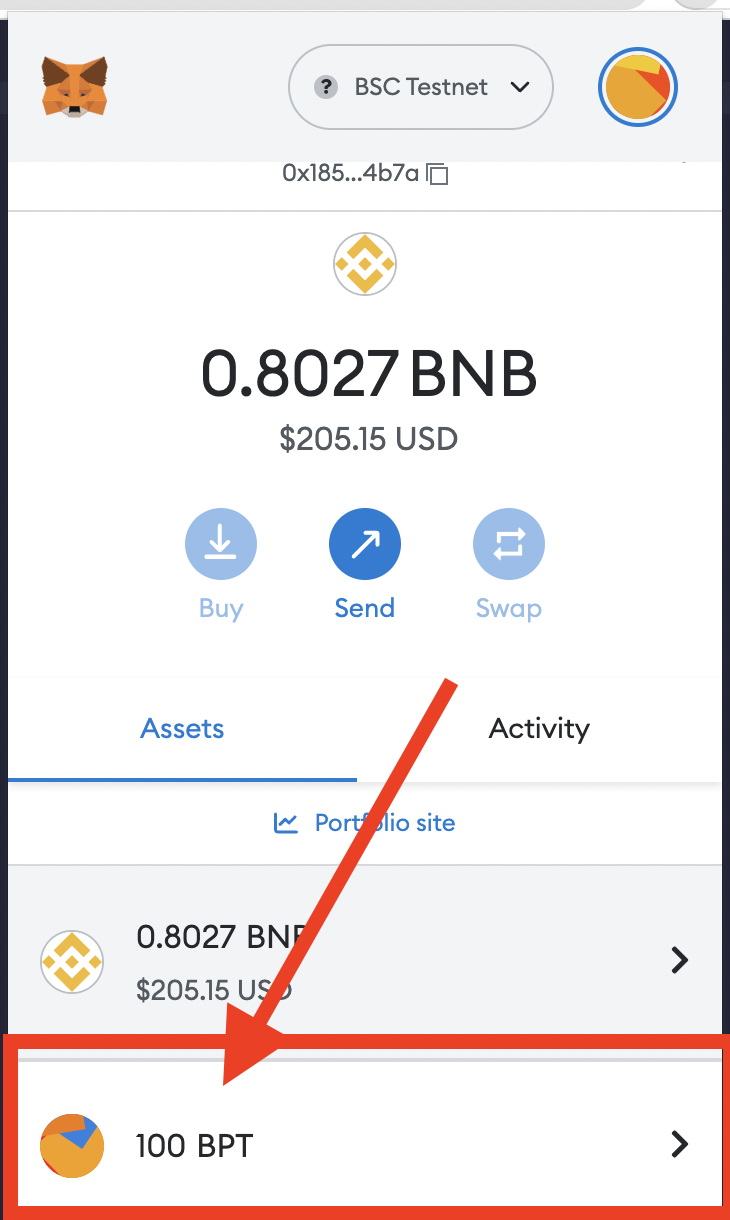
Task: Open the BSC Testnet network dropdown
Action: click(x=420, y=87)
